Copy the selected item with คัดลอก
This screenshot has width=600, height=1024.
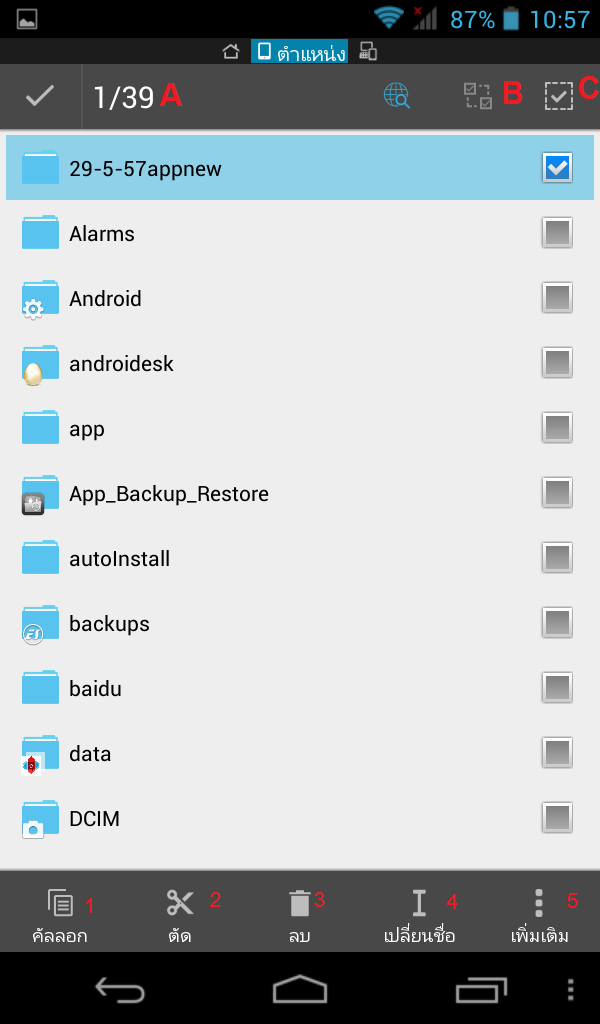tap(59, 916)
